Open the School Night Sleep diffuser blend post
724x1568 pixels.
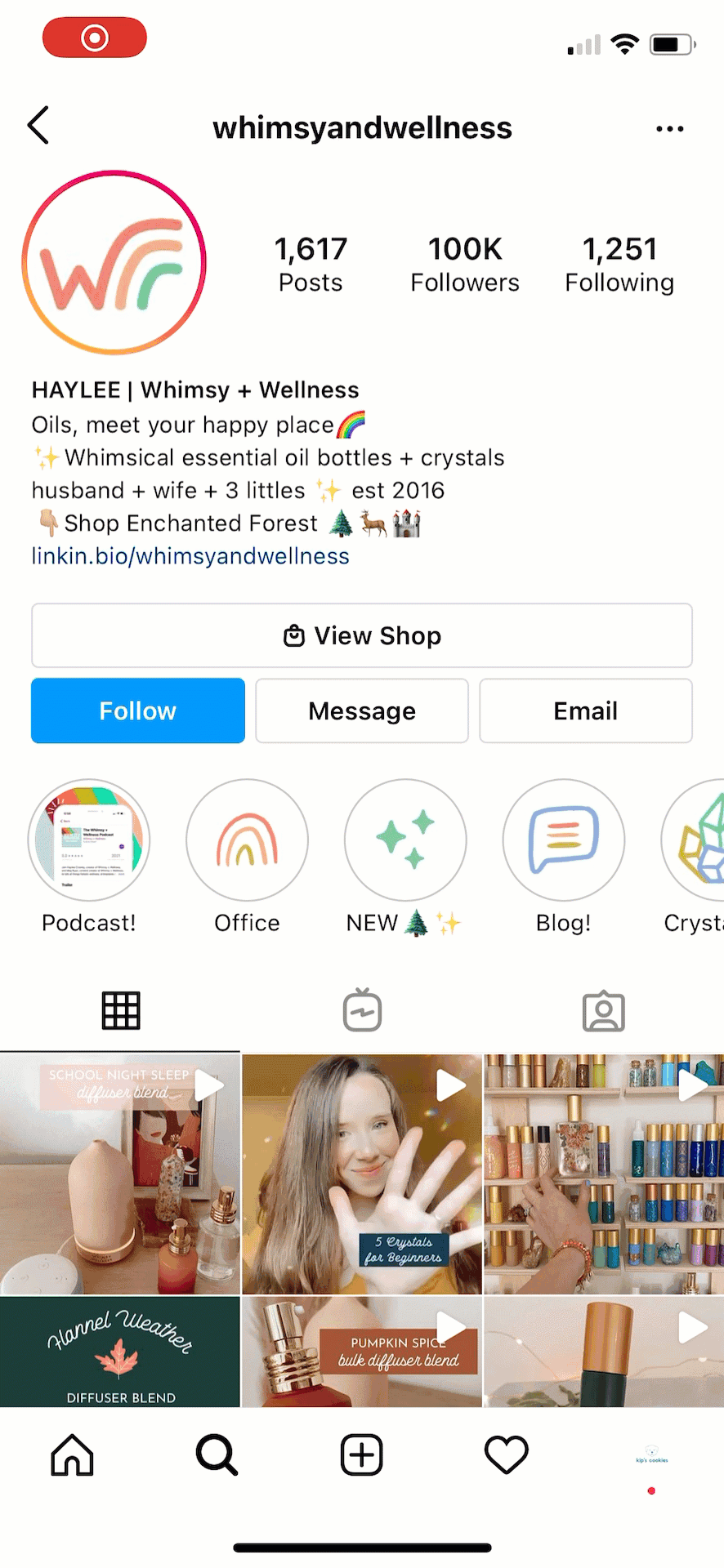point(120,1174)
